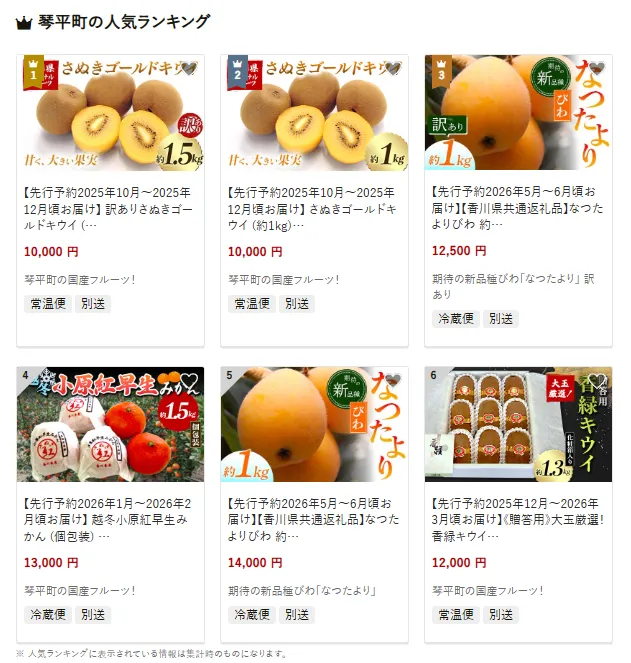Favorite the rank 2 kiwi with the heart icon

pyautogui.click(x=394, y=69)
